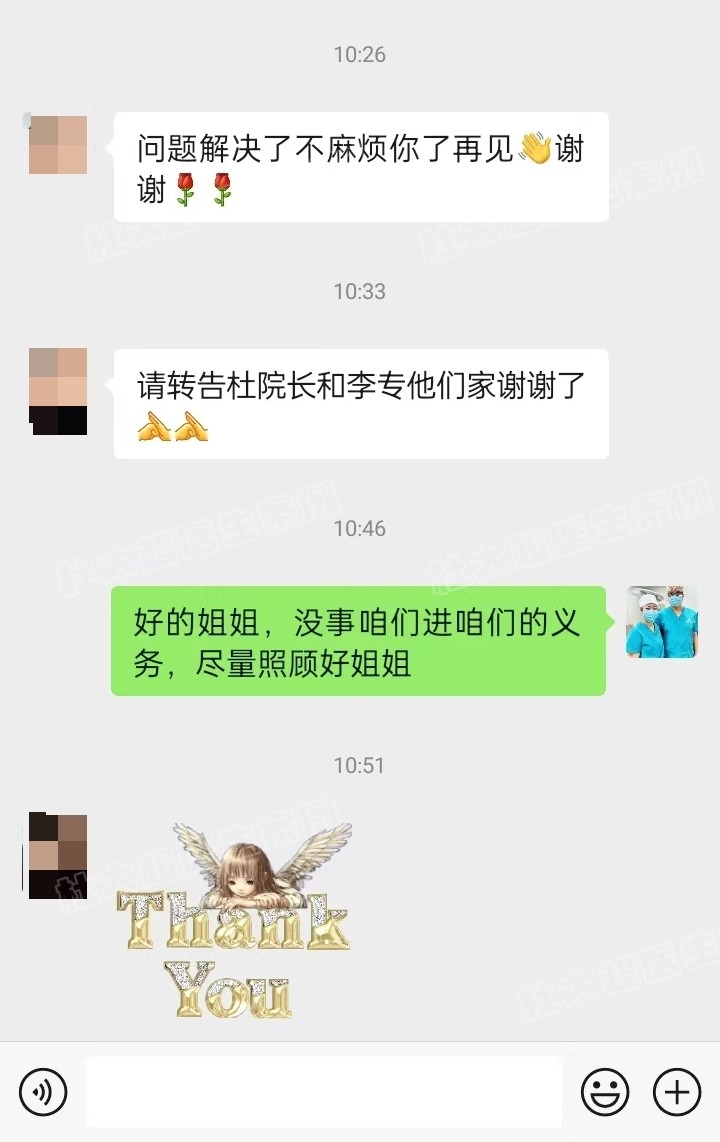Viewport: 720px width, 1142px height.
Task: Open the Thank You animated sticker
Action: [234, 920]
